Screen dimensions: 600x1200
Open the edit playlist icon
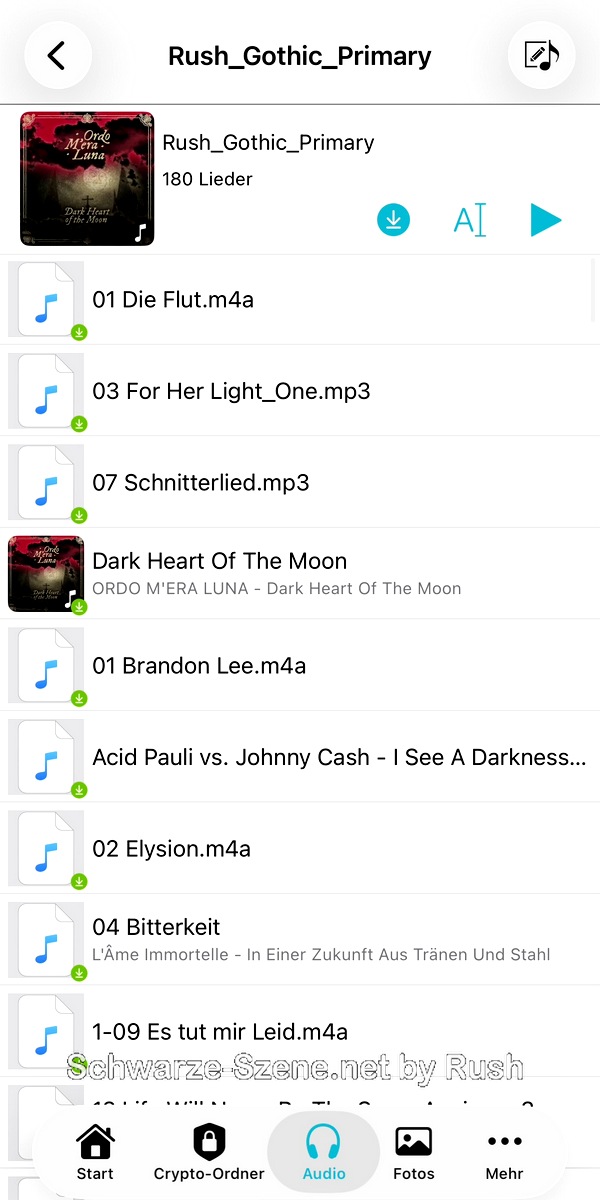[541, 55]
